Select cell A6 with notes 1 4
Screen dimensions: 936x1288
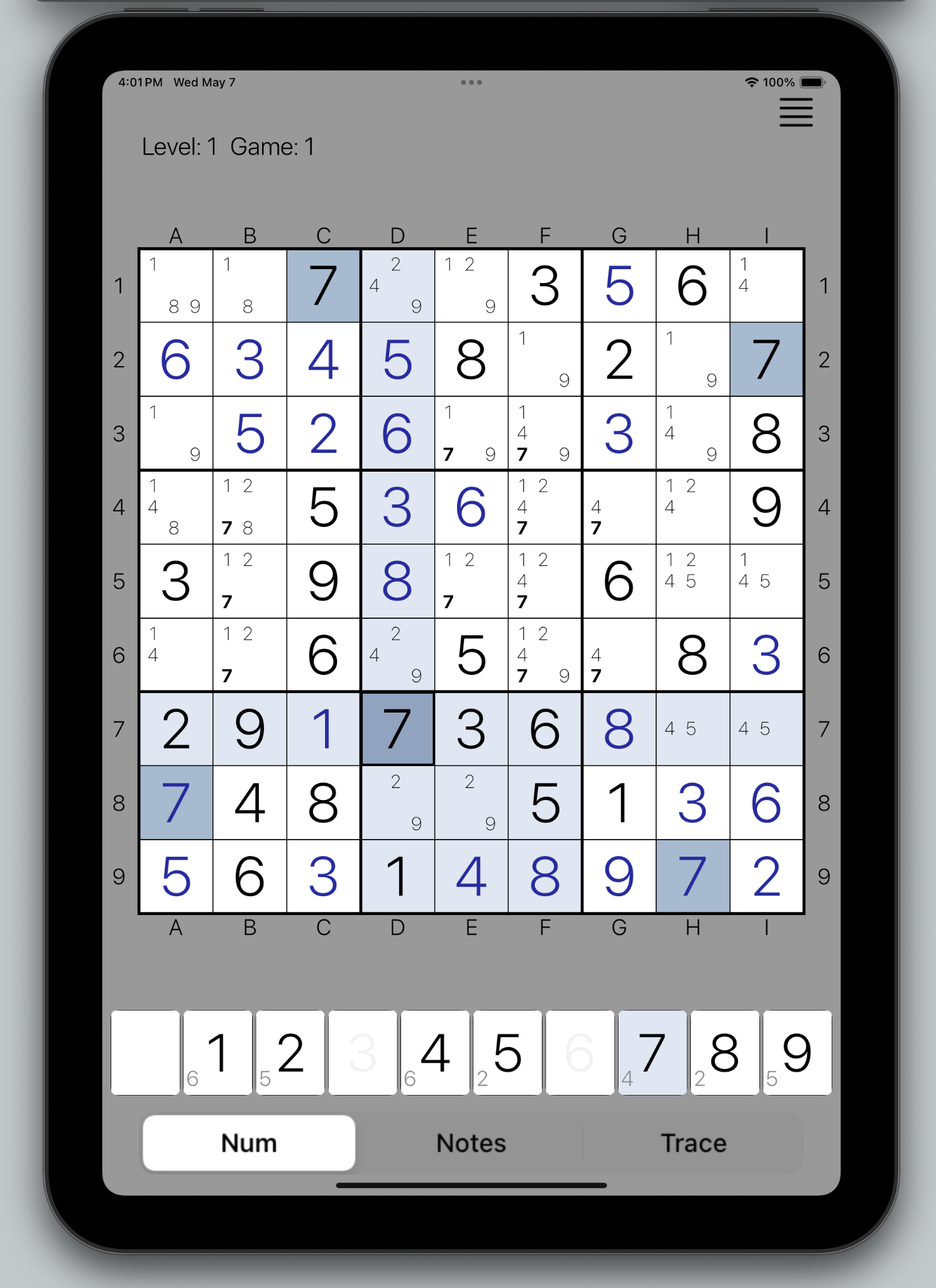[x=176, y=655]
